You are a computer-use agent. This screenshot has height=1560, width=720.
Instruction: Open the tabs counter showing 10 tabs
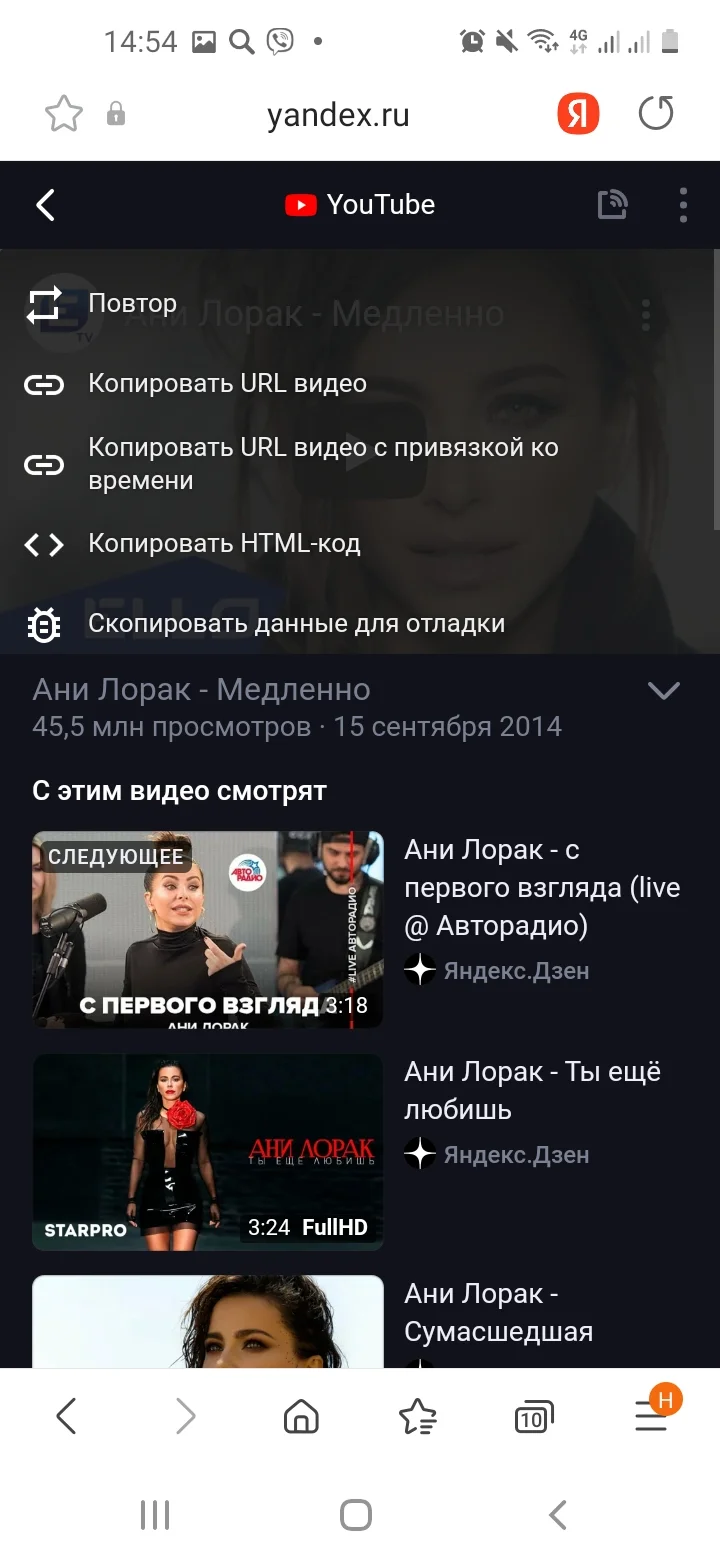click(x=533, y=1416)
